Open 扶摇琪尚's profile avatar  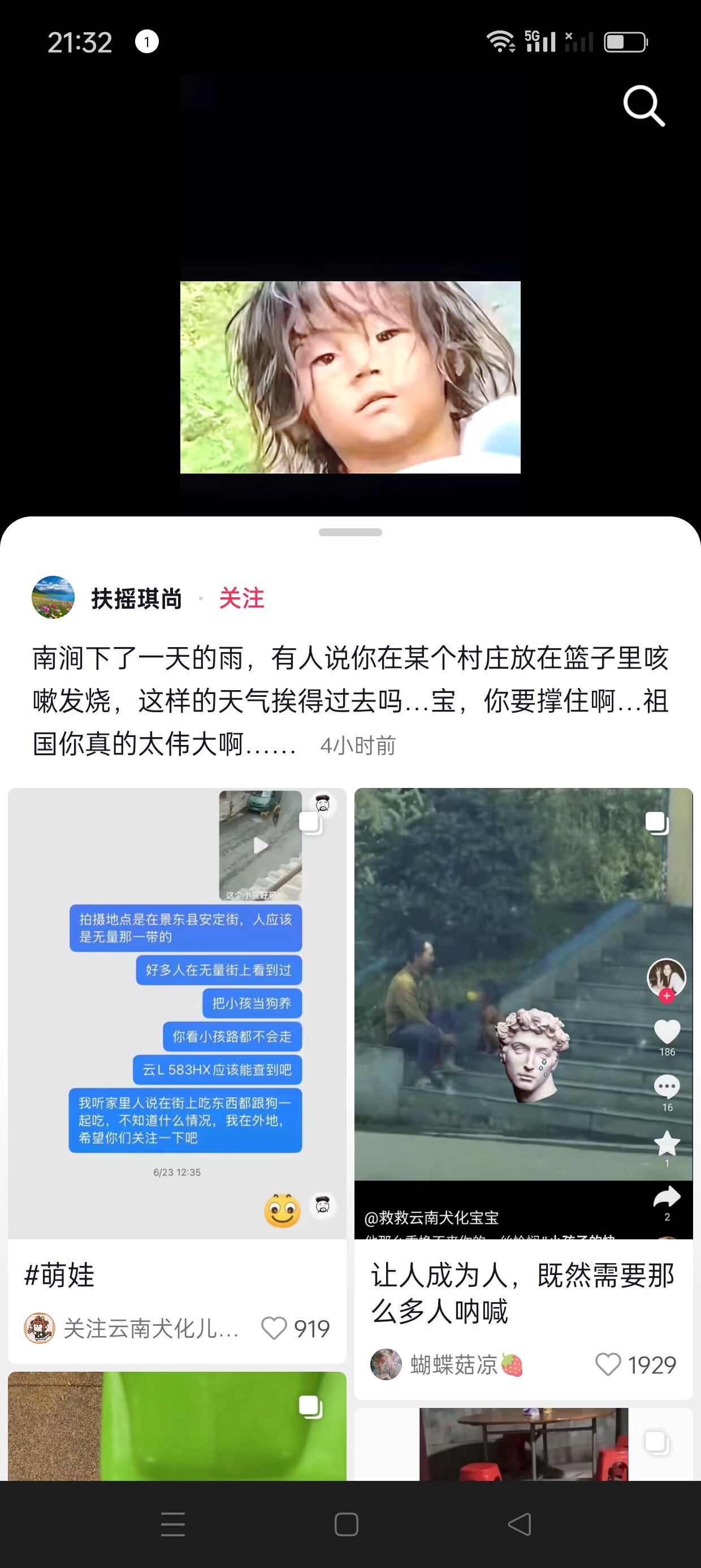[x=53, y=597]
